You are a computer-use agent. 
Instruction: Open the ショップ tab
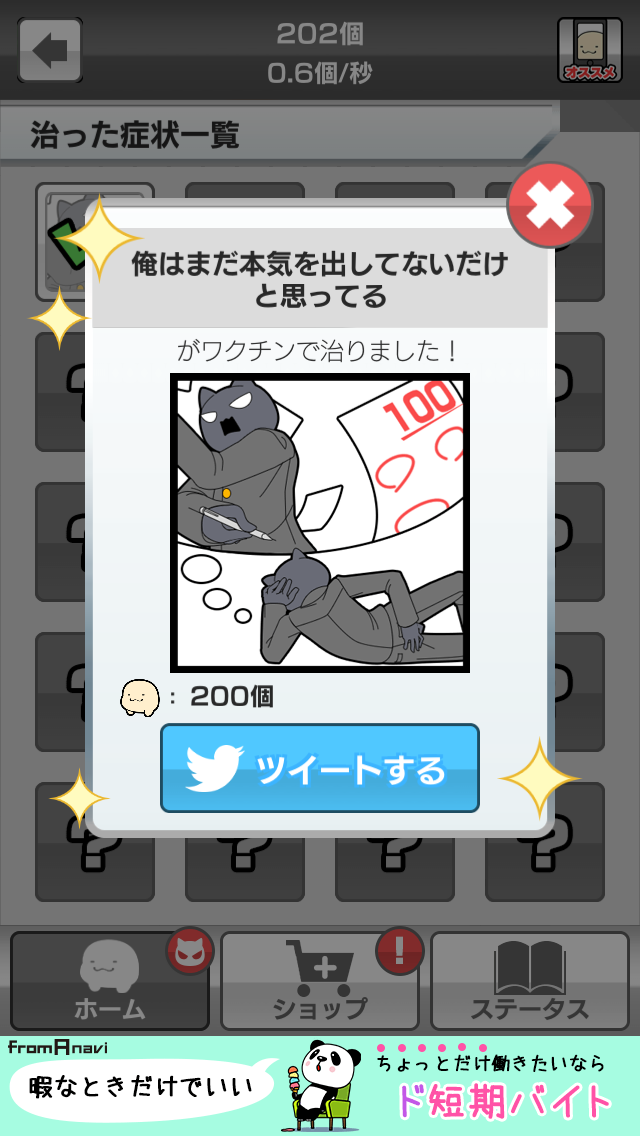click(x=320, y=981)
